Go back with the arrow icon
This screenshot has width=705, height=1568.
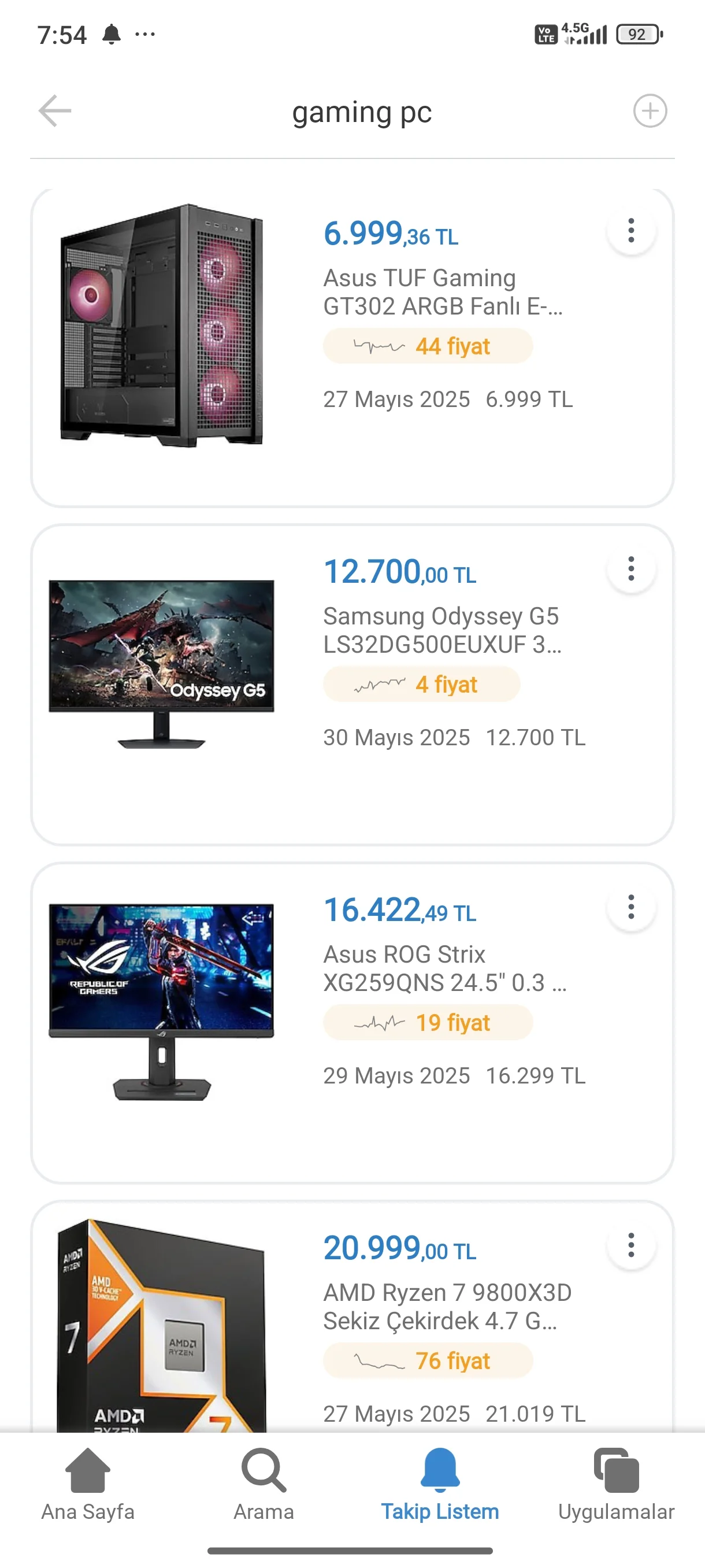pyautogui.click(x=55, y=111)
